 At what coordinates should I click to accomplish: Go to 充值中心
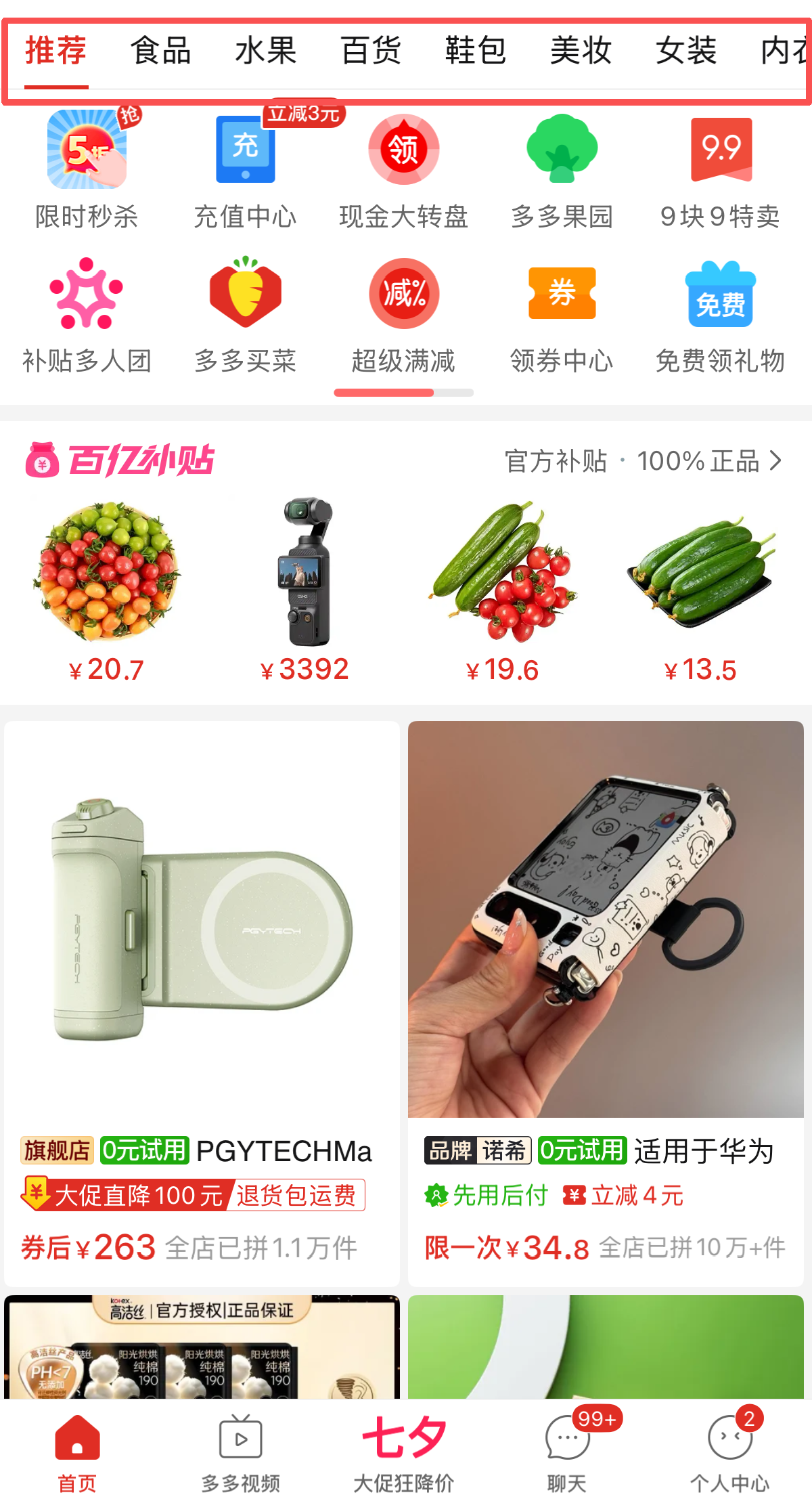(245, 169)
